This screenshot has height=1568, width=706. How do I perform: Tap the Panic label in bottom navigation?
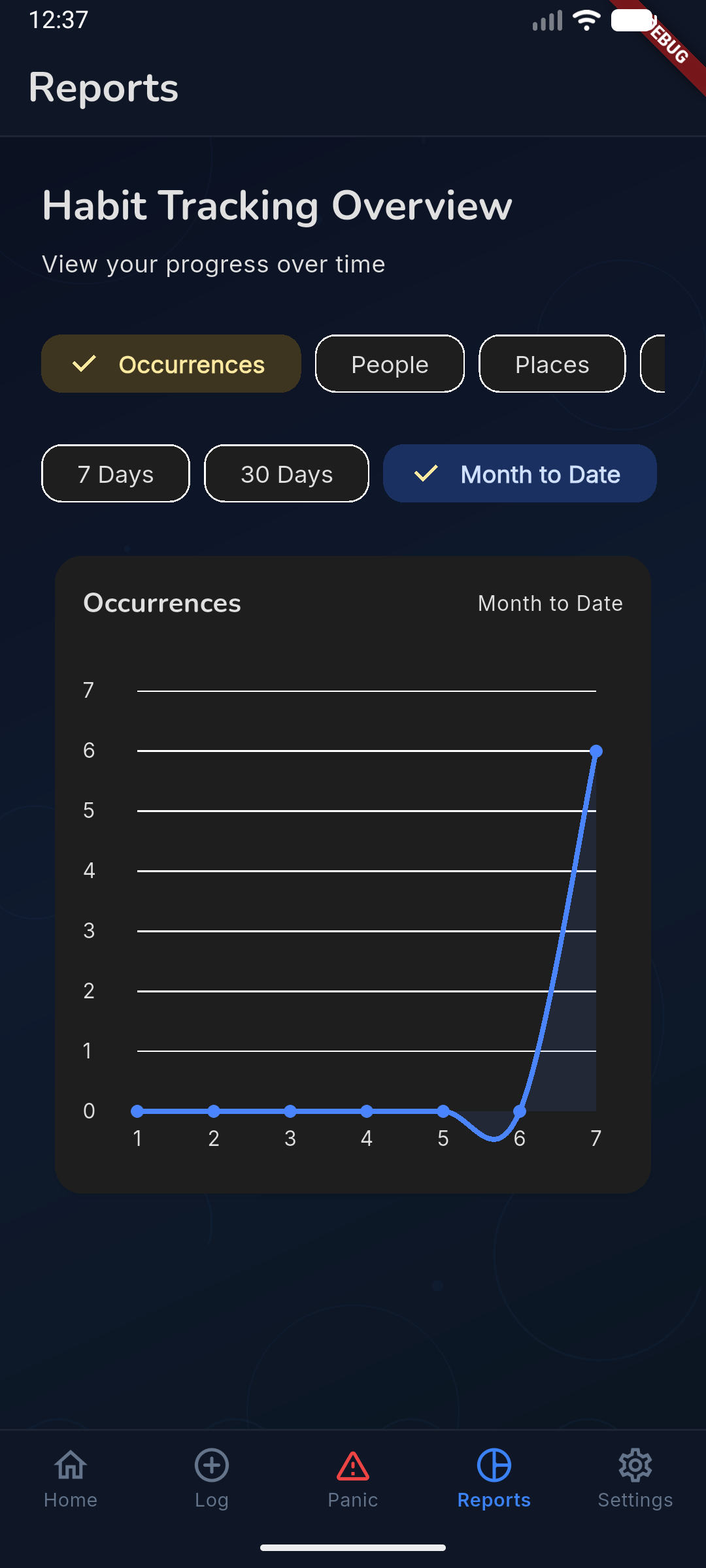click(x=352, y=1500)
